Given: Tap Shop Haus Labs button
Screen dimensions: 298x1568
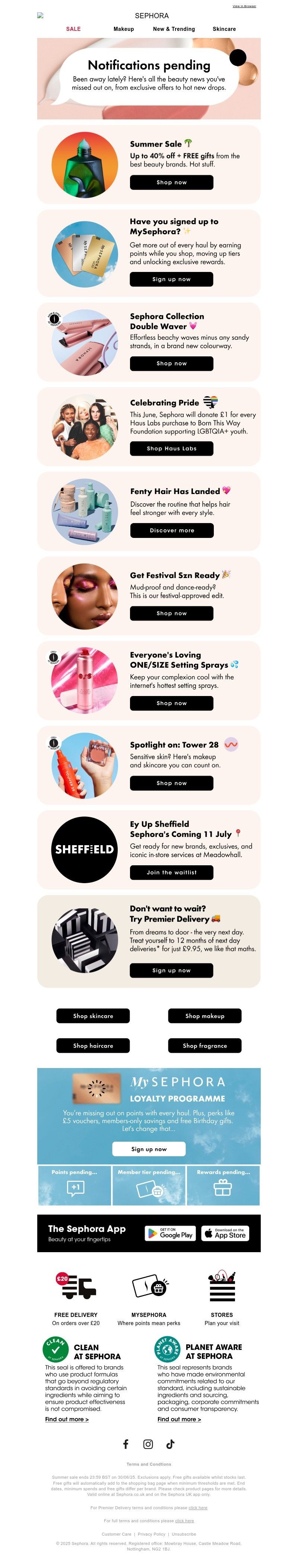Looking at the screenshot, I should tap(171, 448).
